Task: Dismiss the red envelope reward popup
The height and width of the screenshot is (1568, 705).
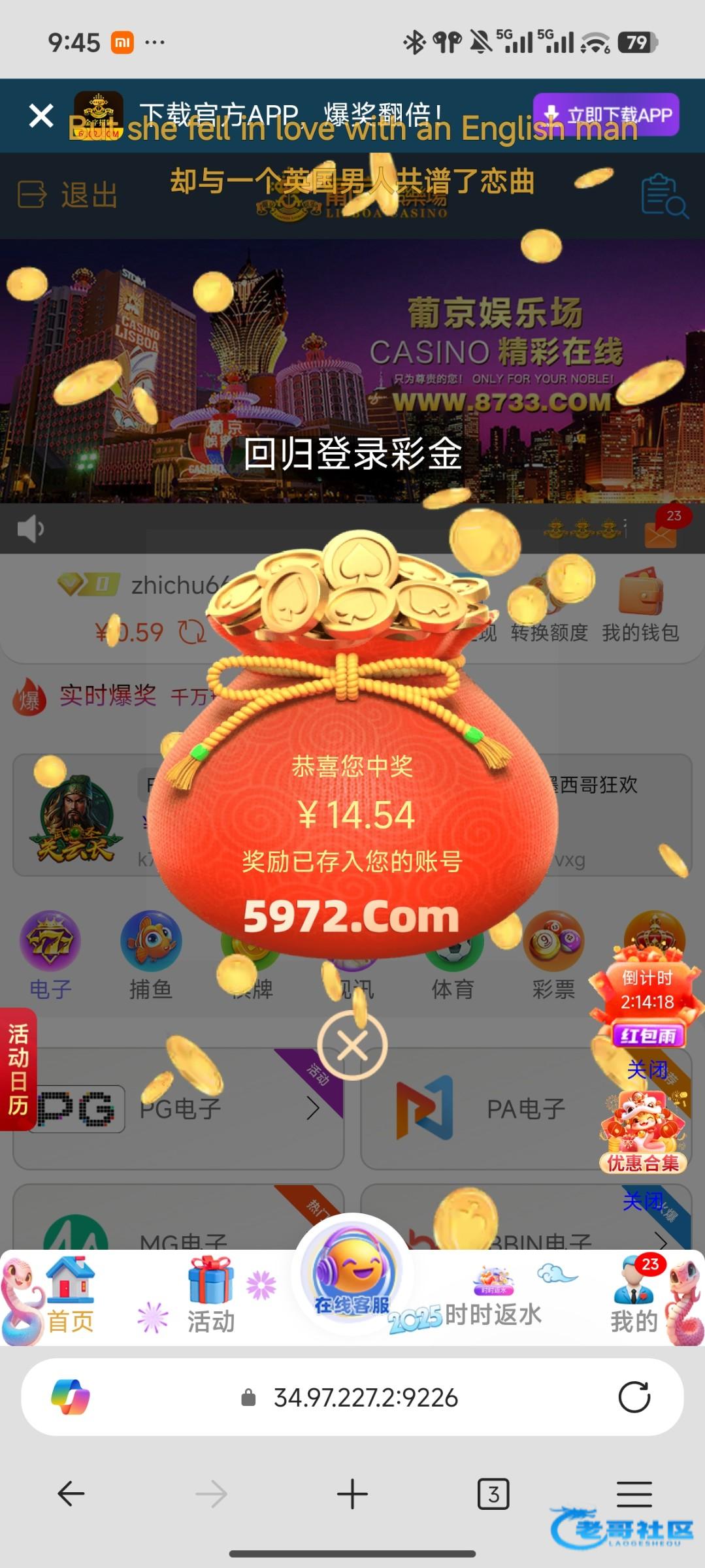Action: (352, 1046)
